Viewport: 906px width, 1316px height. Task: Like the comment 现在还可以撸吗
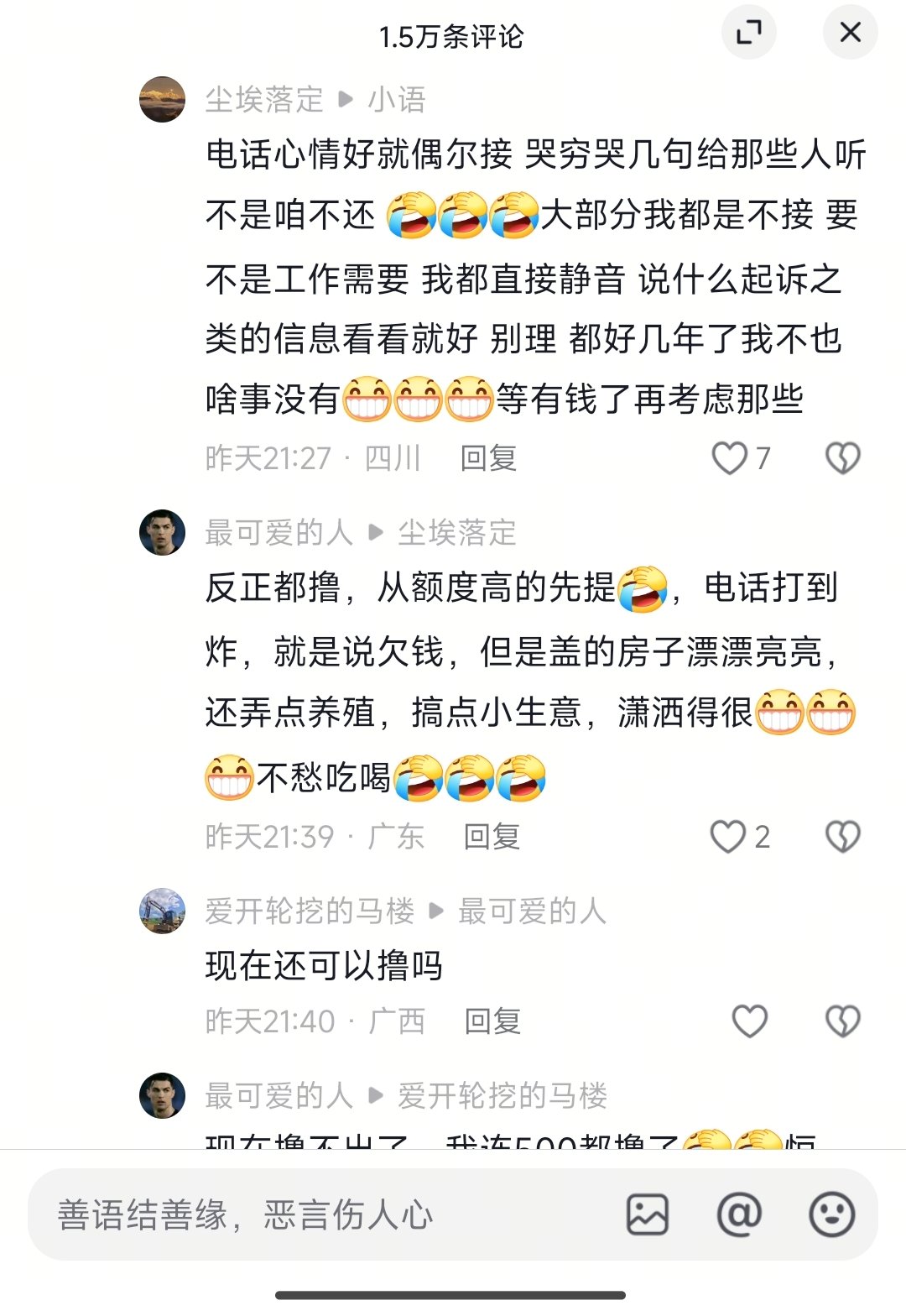pyautogui.click(x=749, y=1021)
